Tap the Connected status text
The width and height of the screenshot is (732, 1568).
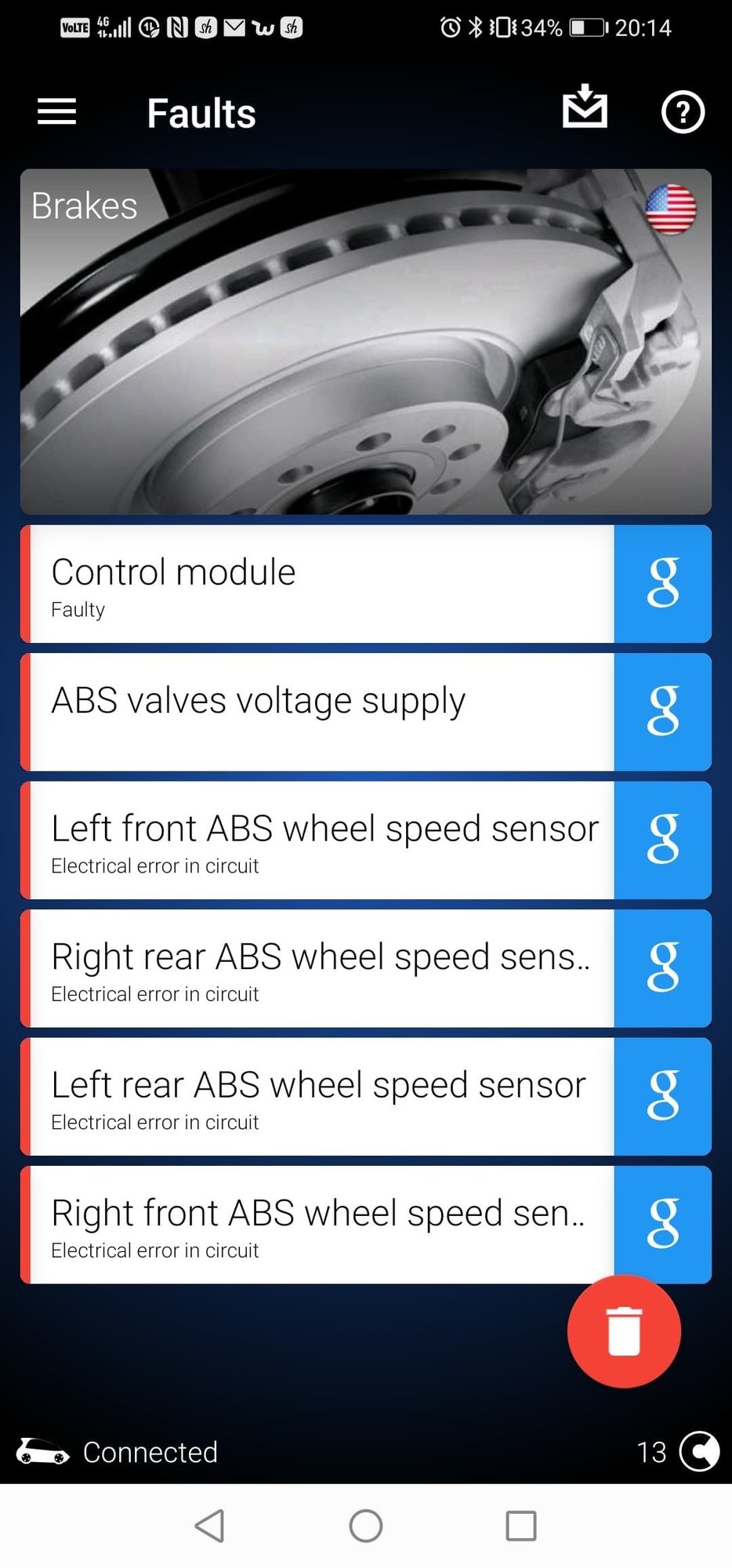(150, 1452)
